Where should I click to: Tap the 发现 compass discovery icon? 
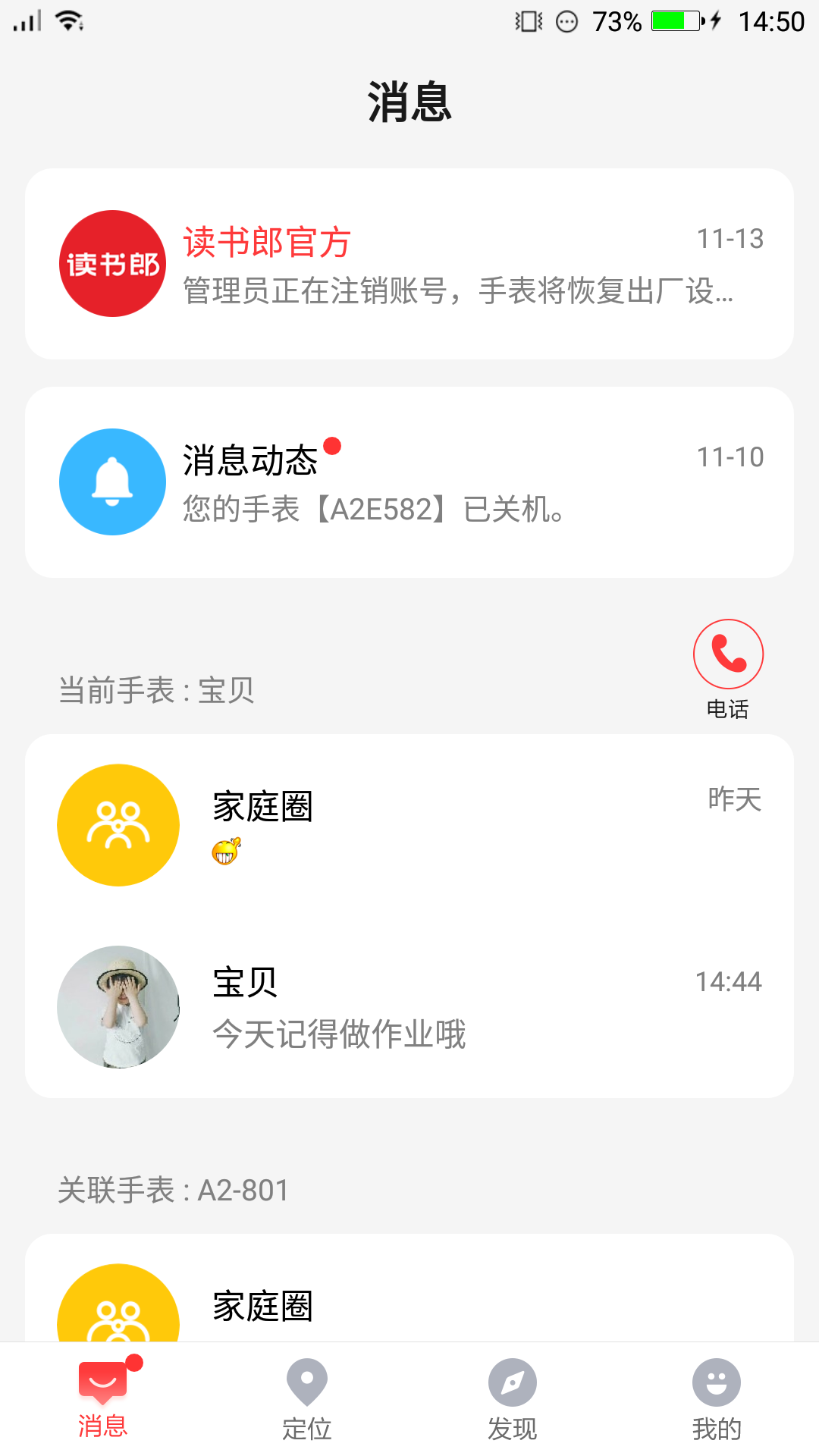pyautogui.click(x=511, y=1384)
